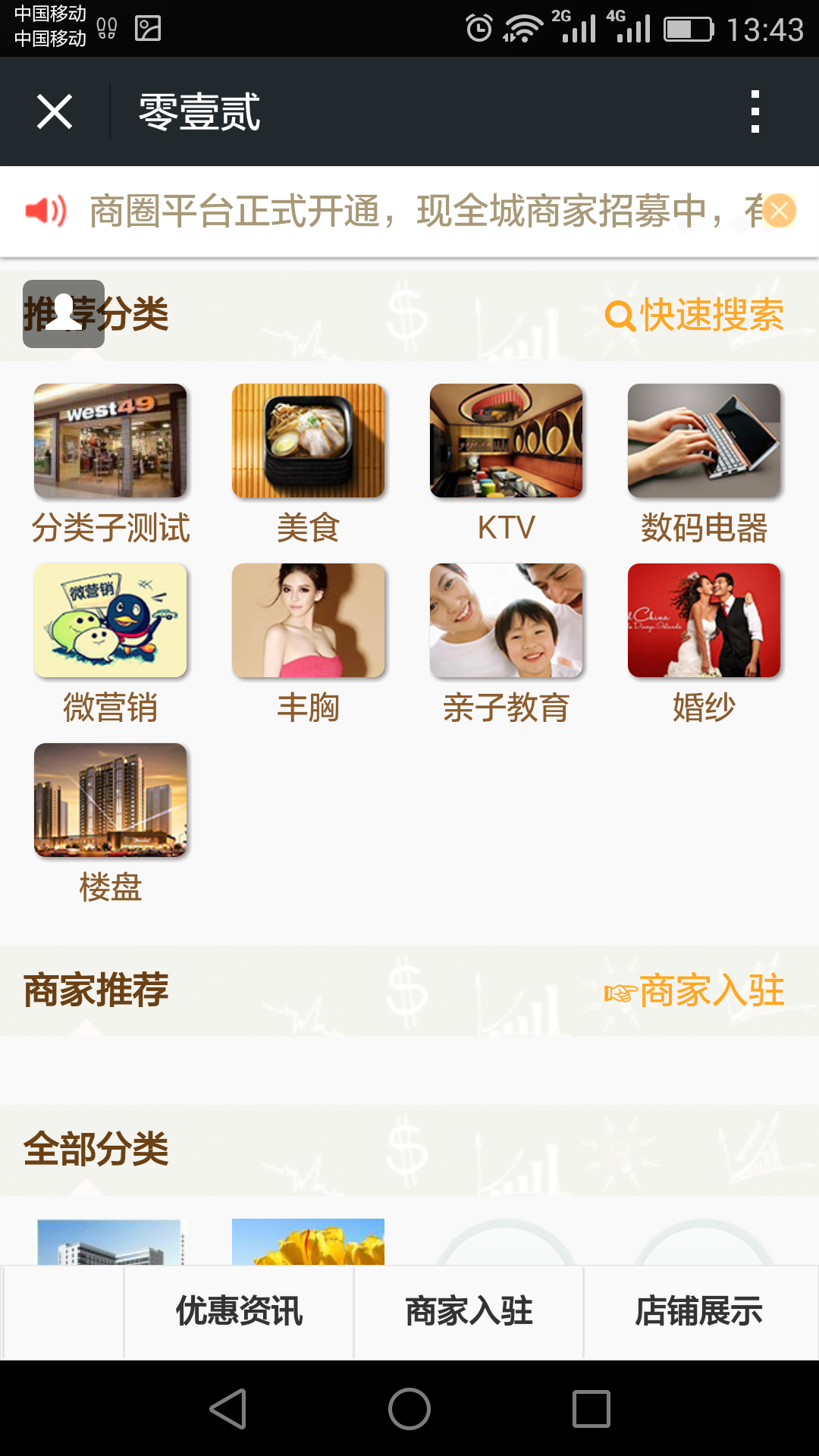Viewport: 819px width, 1456px height.
Task: Switch to 优惠资讯 in bottom bar
Action: point(240,1311)
